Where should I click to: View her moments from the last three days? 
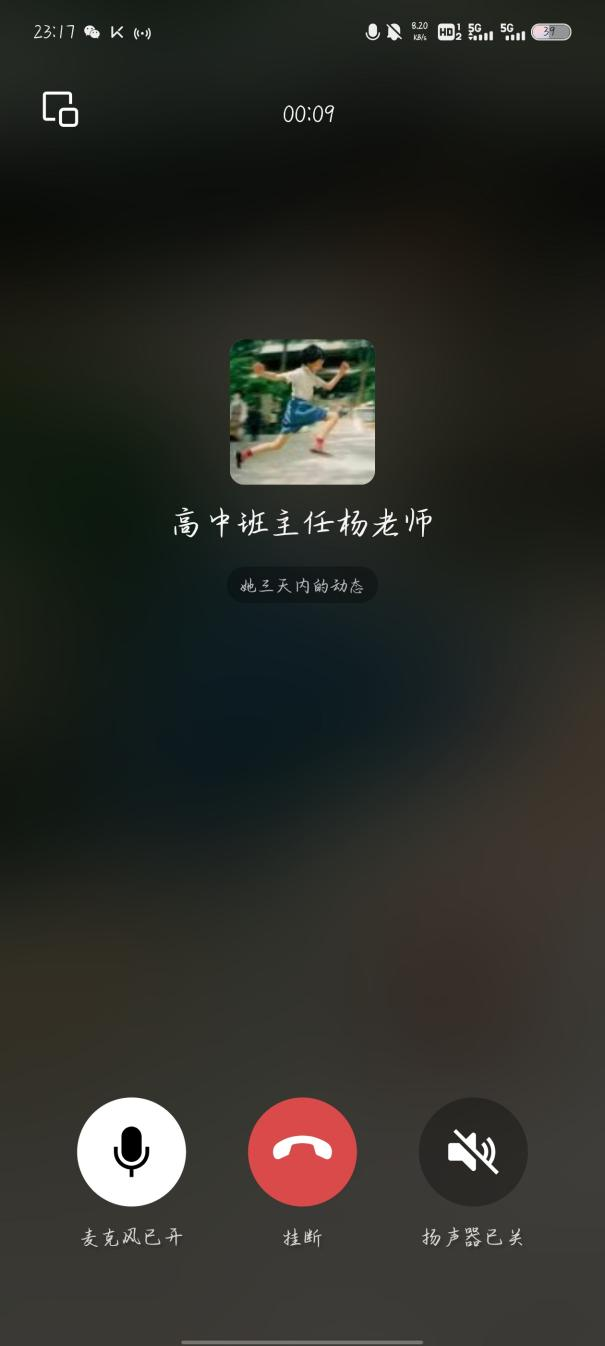[x=302, y=586]
